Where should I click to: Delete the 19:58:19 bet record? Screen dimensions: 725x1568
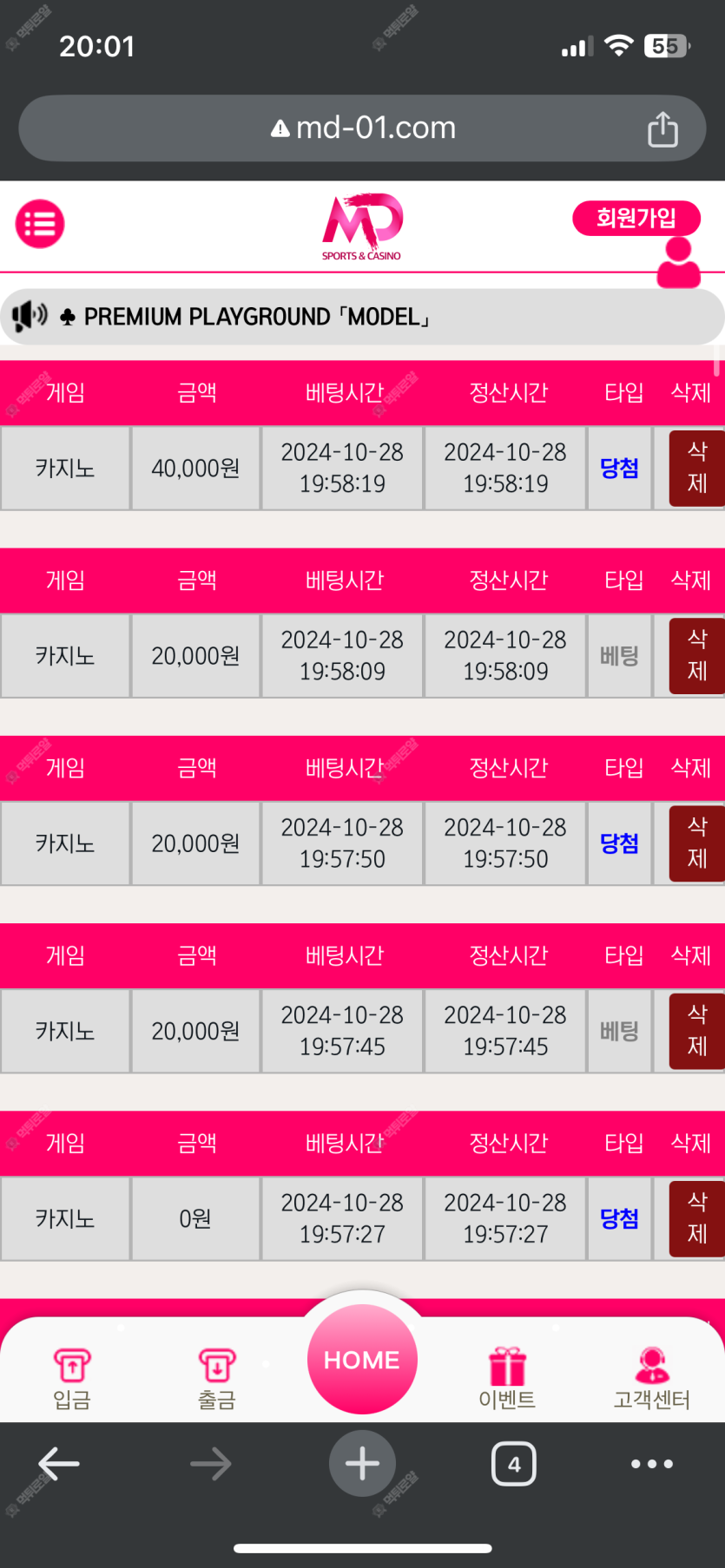click(x=697, y=468)
